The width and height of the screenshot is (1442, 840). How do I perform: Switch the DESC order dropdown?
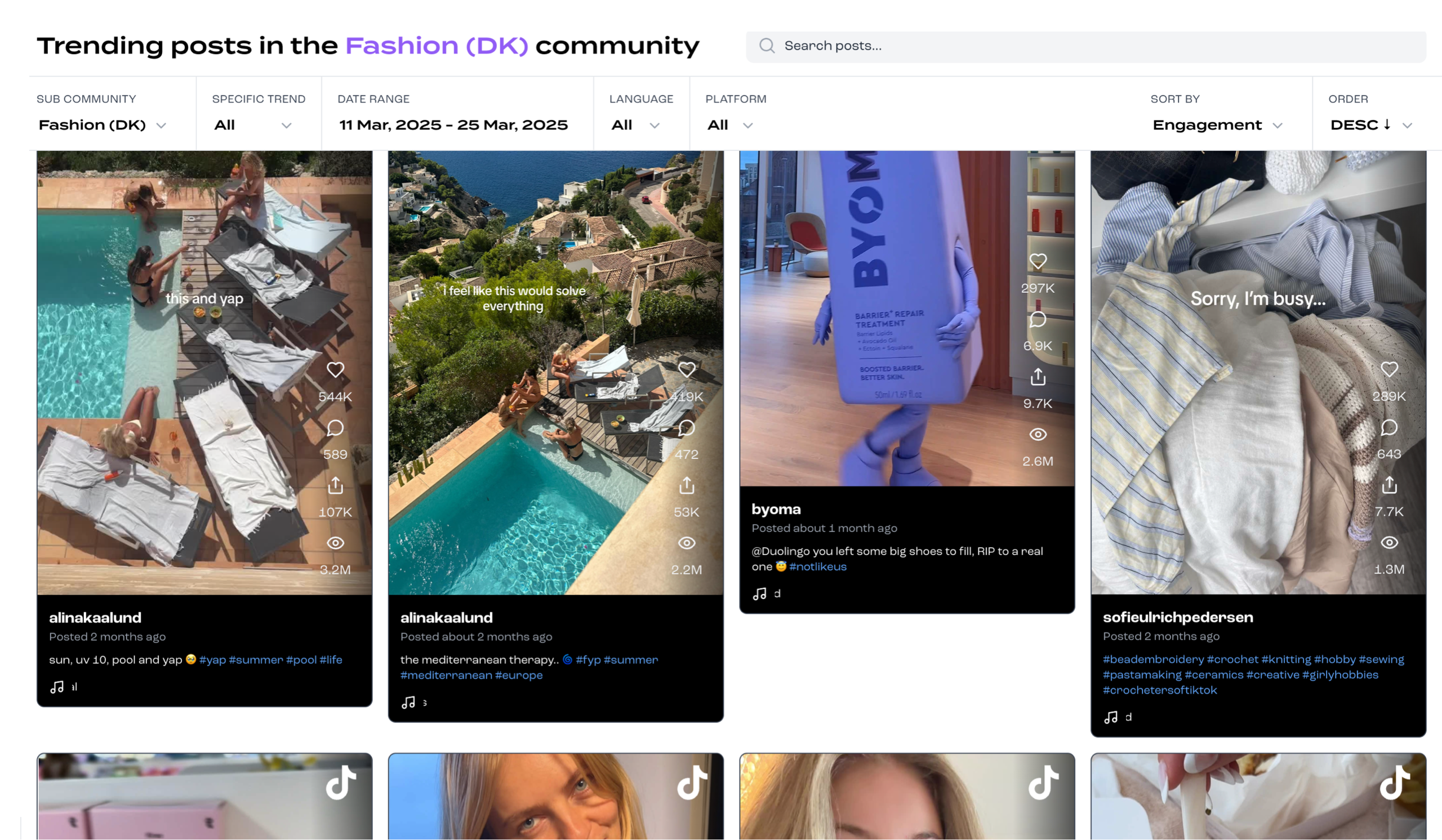(1370, 124)
